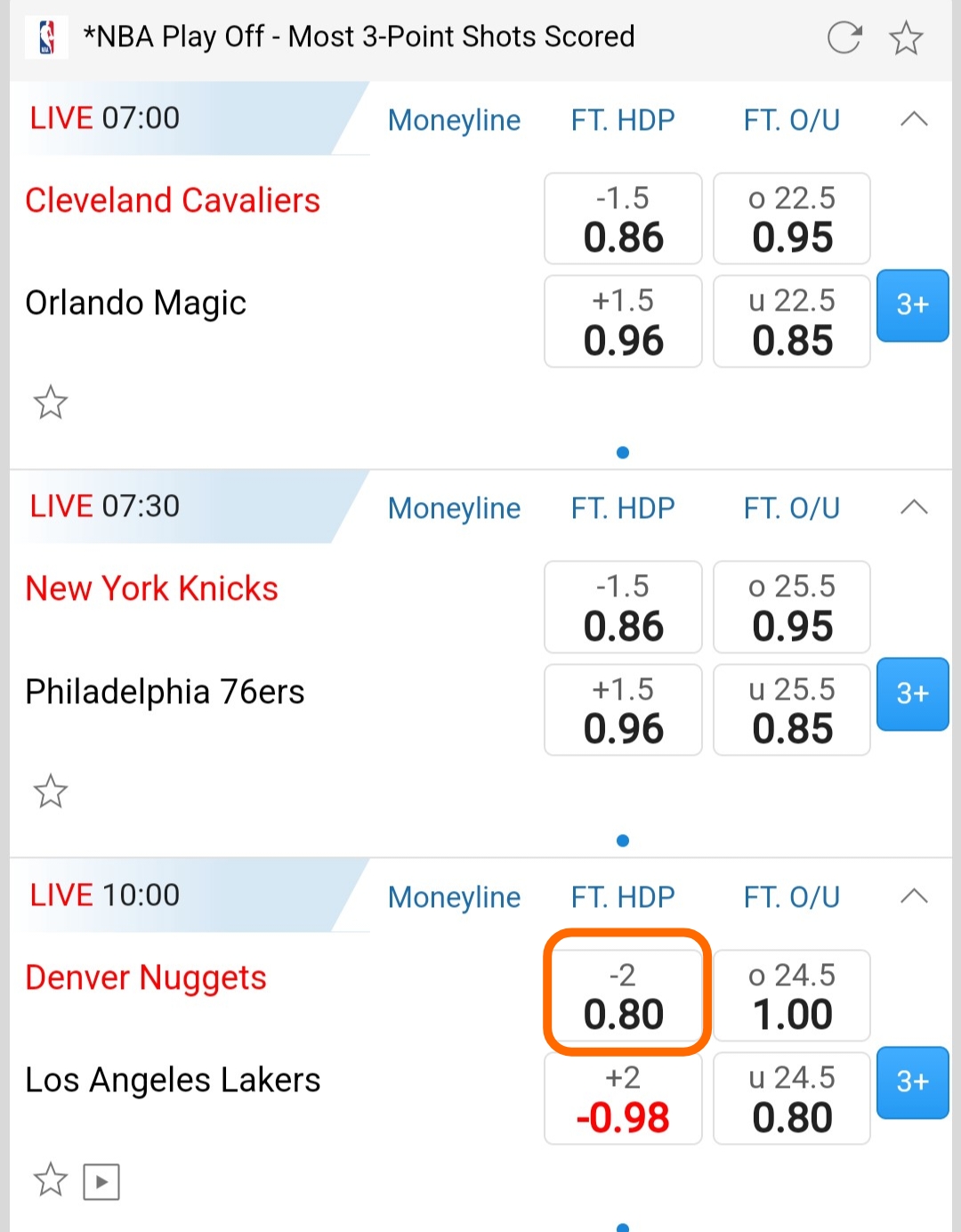Favorite the NBA Play Off league

[x=906, y=38]
